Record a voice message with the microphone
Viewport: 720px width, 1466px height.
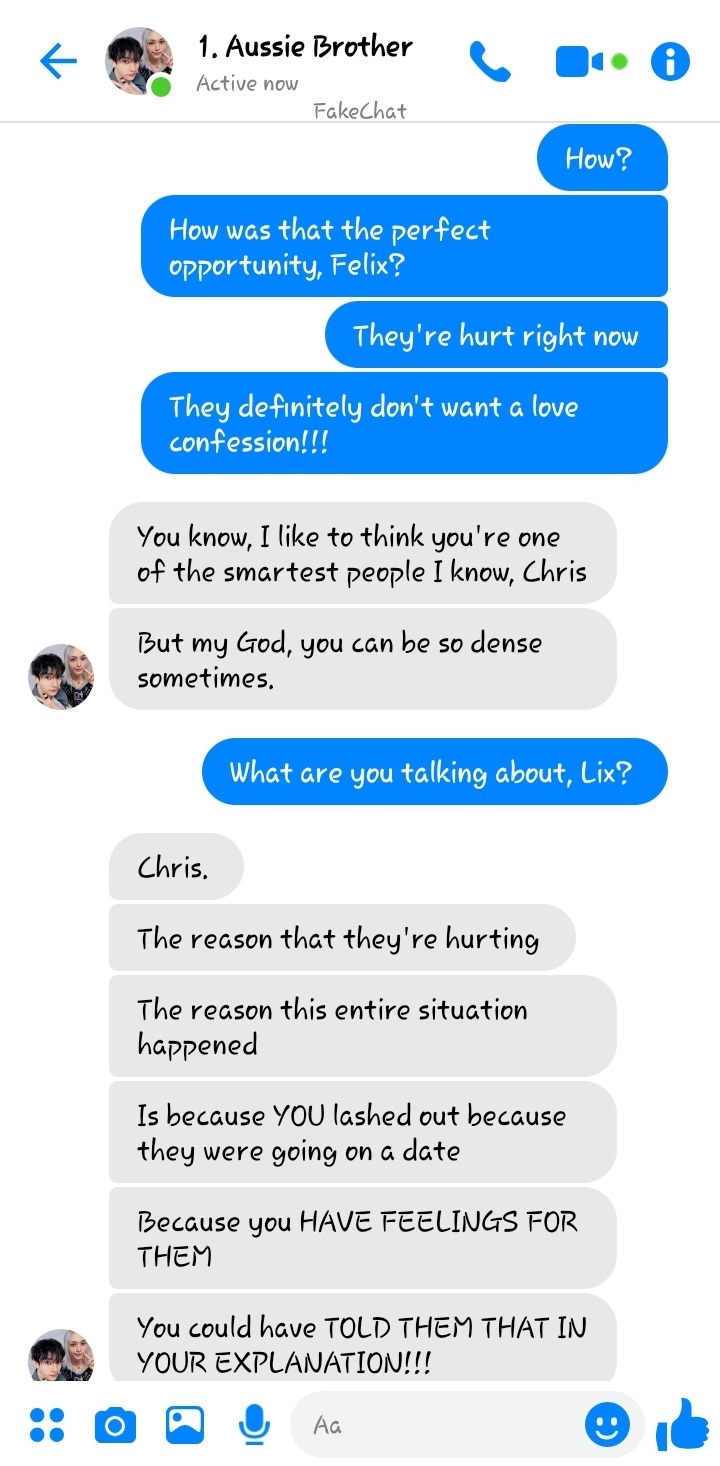pos(255,1424)
